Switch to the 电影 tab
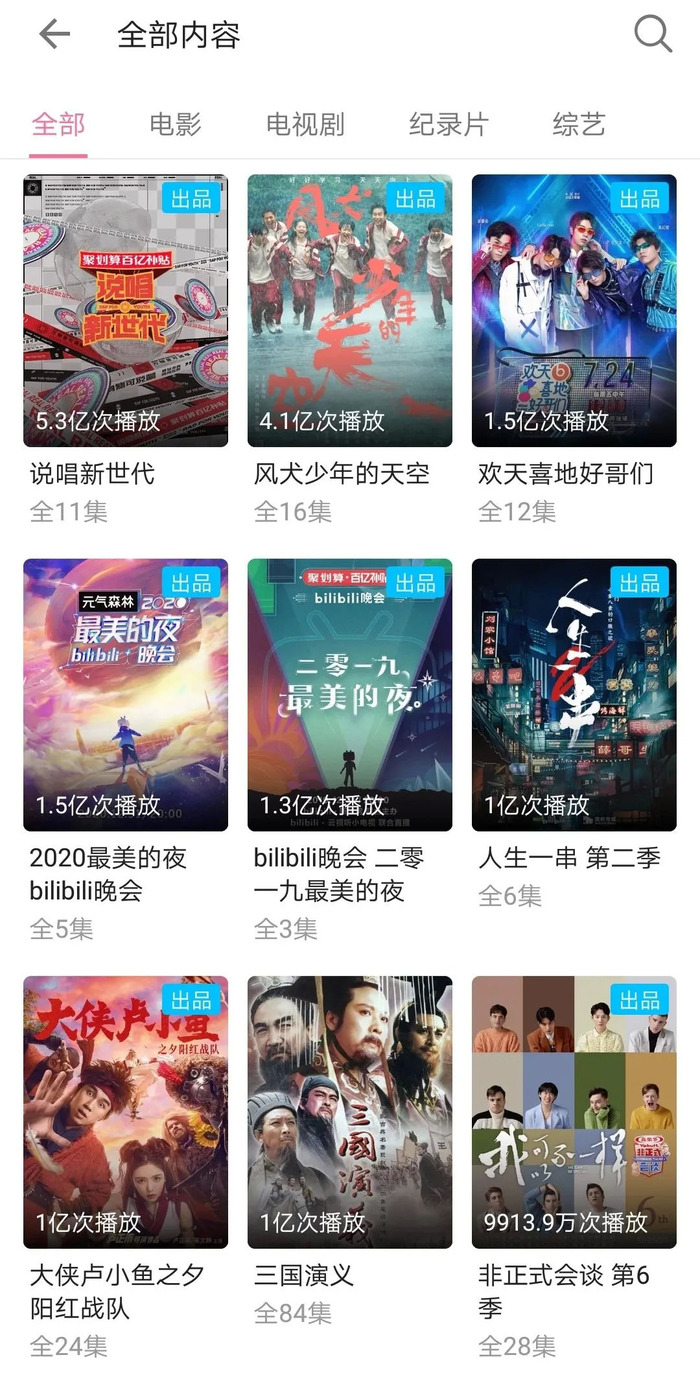Image resolution: width=700 pixels, height=1379 pixels. 175,125
